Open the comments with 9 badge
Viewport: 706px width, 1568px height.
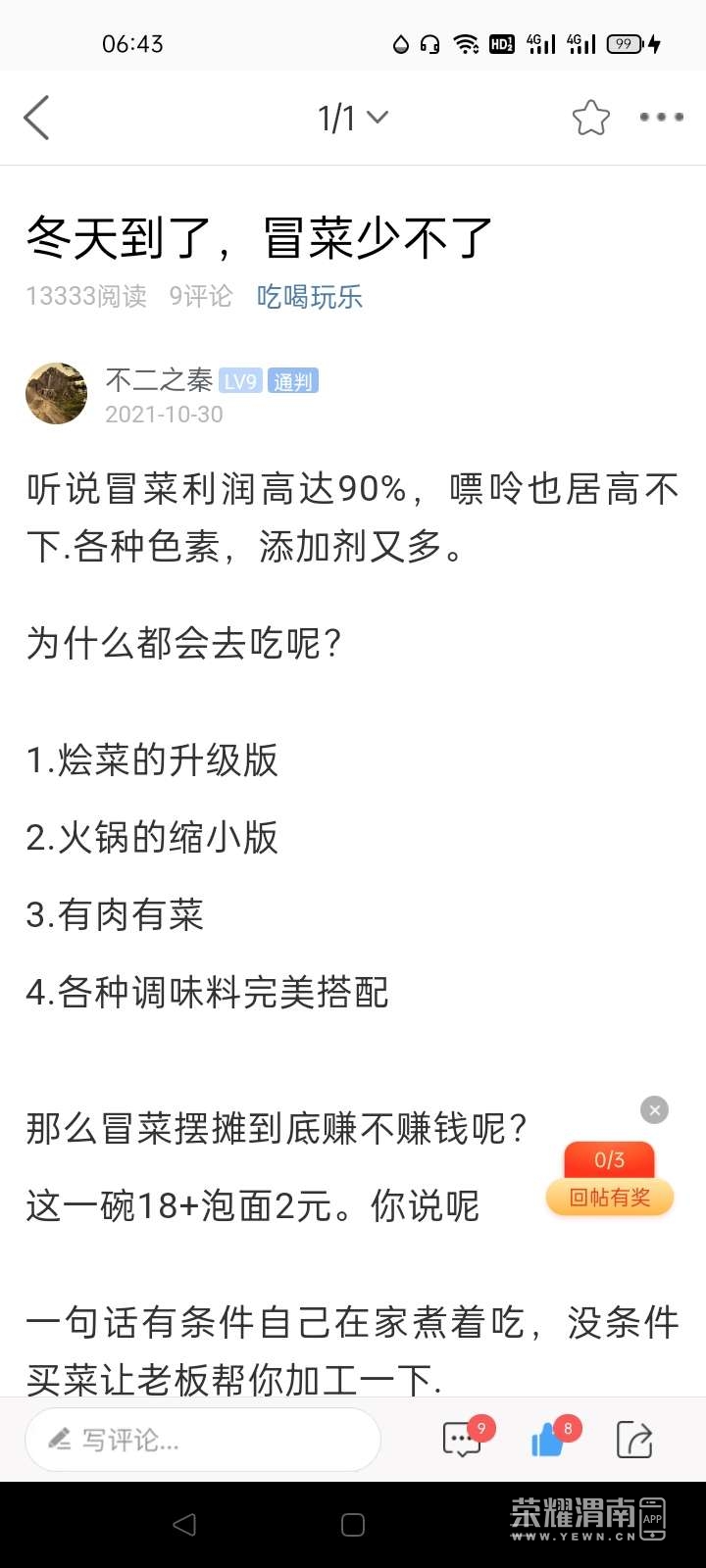(462, 1440)
